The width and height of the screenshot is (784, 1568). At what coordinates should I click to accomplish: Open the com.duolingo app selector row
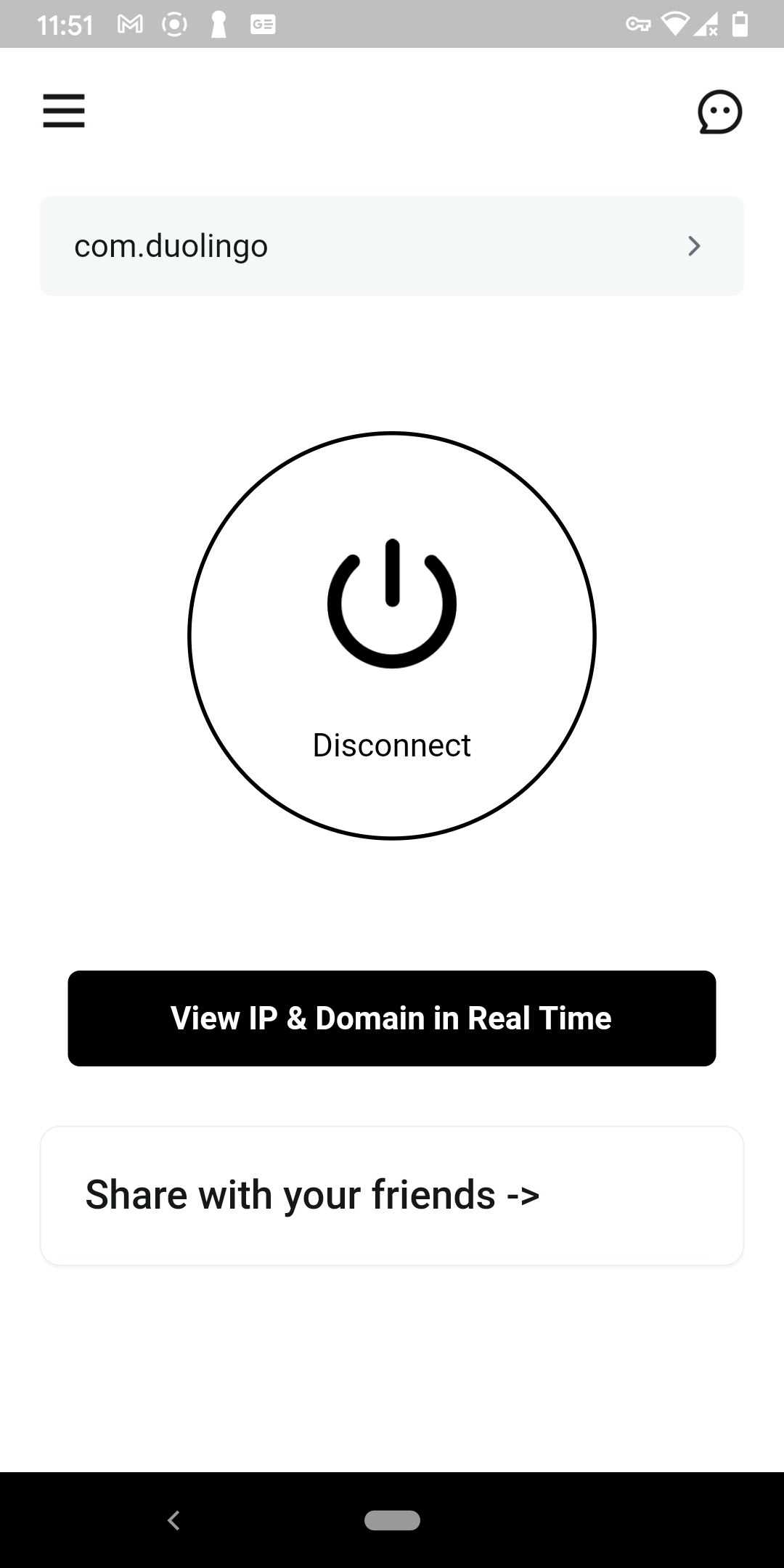tap(392, 246)
